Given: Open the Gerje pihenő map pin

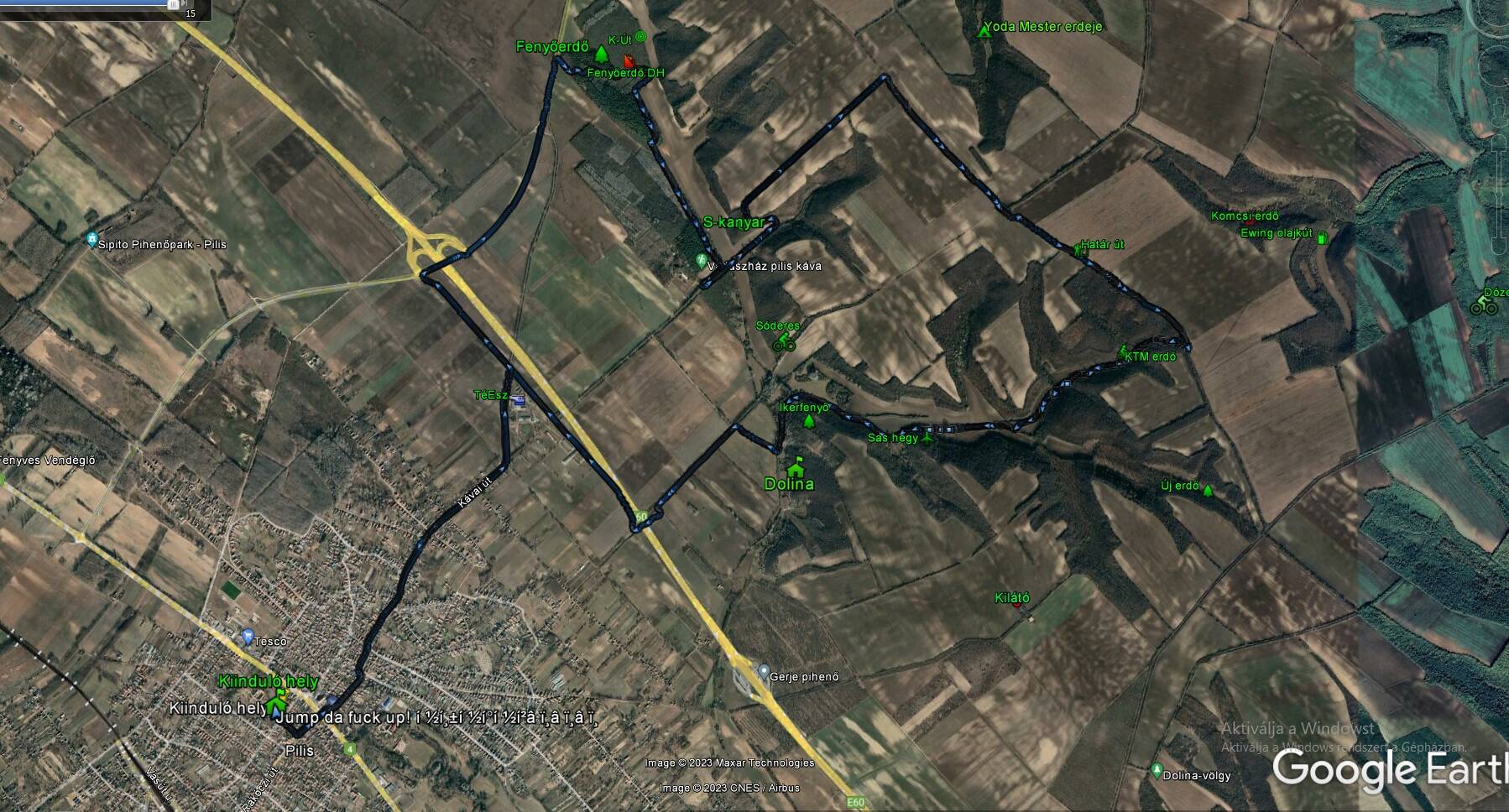Looking at the screenshot, I should click(763, 673).
